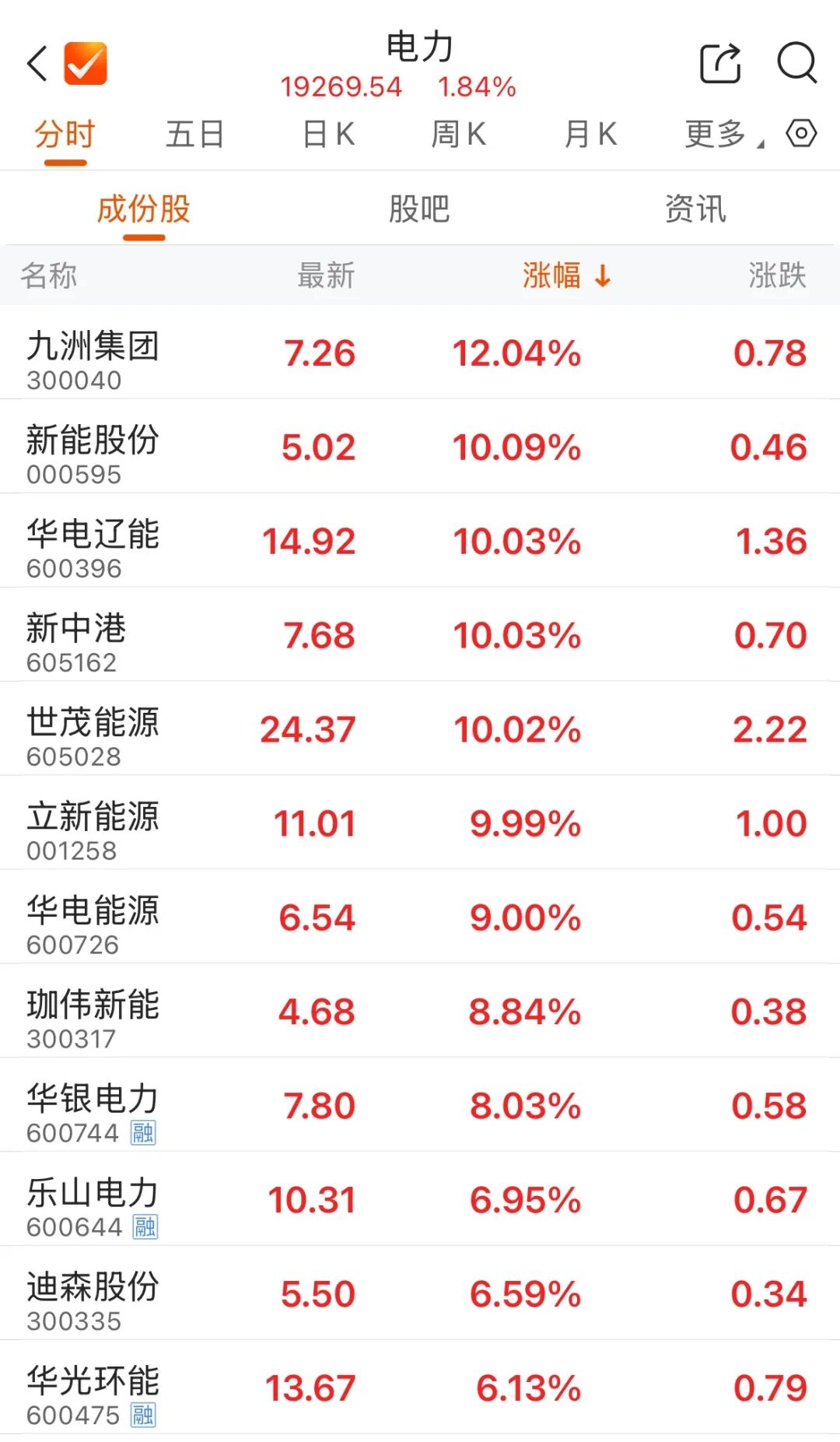
Task: Share this 电力 sector page
Action: (720, 63)
